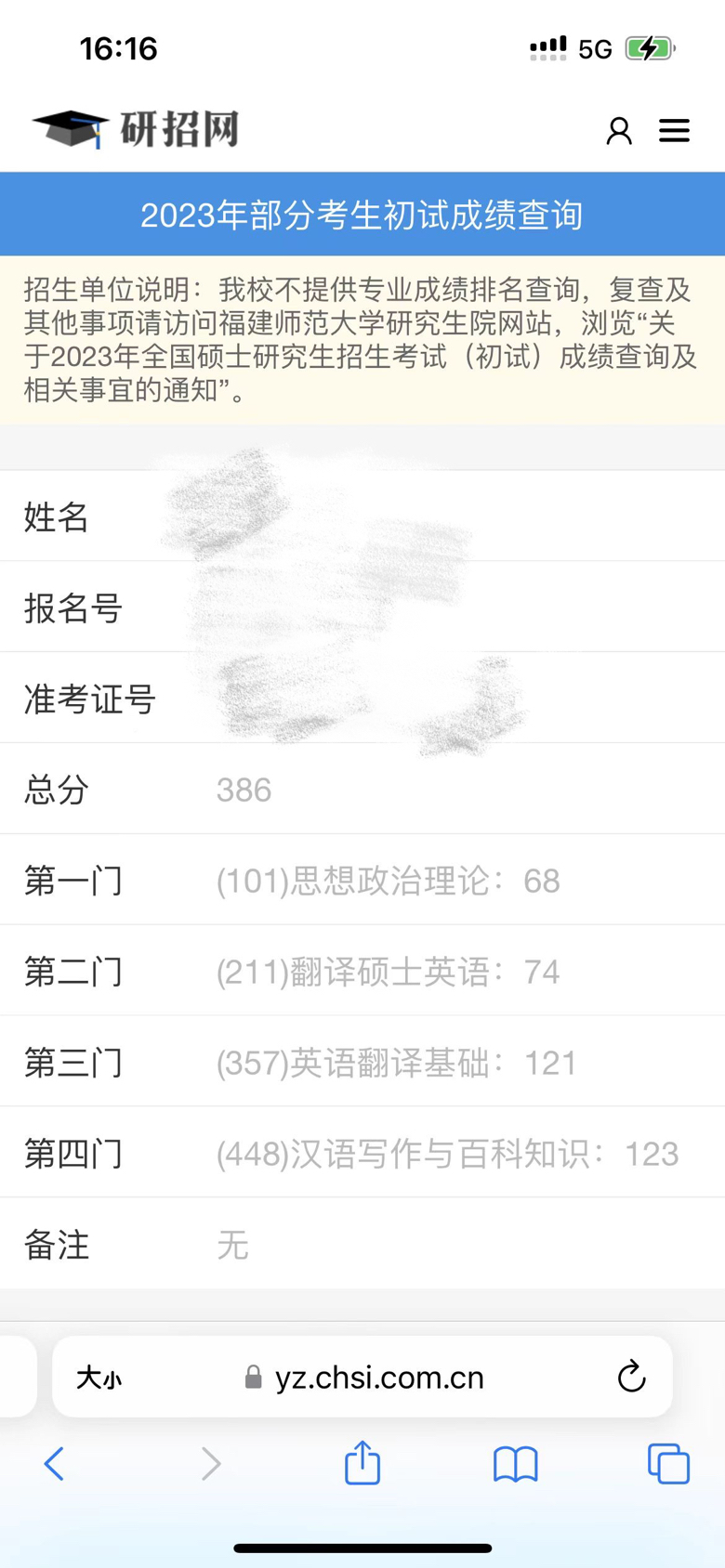Go back to the previous page
The height and width of the screenshot is (1568, 725).
(x=55, y=1464)
